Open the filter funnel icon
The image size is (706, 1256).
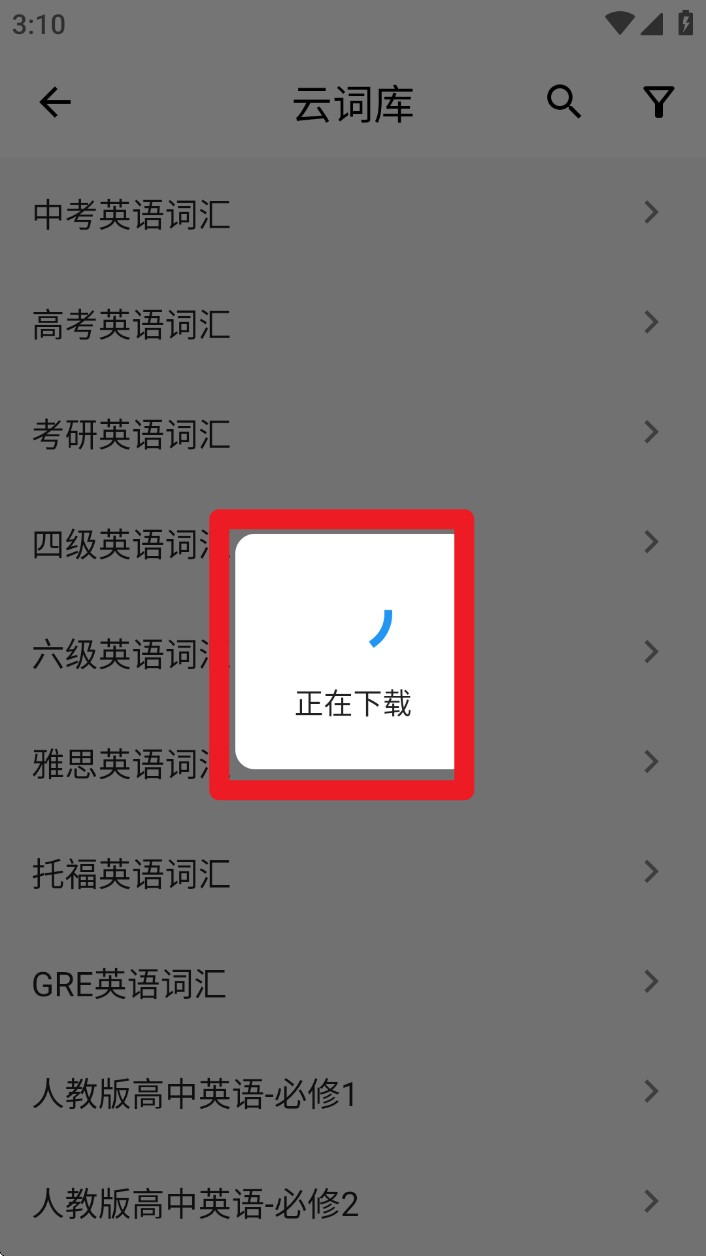pos(658,102)
